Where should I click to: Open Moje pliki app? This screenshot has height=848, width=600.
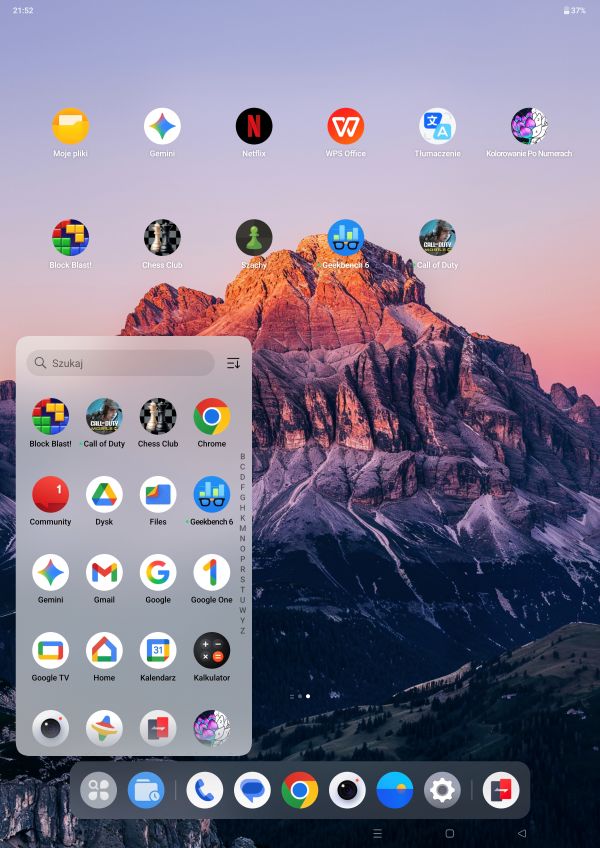70,126
